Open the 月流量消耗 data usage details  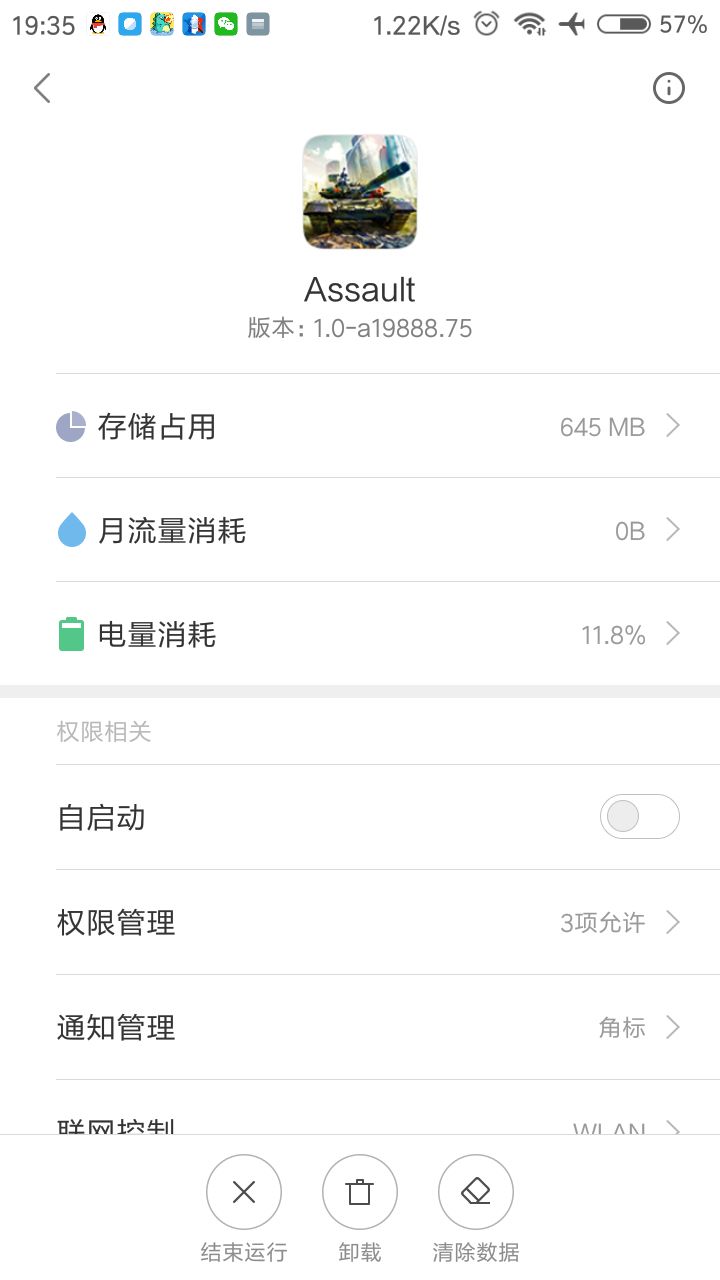pos(360,530)
